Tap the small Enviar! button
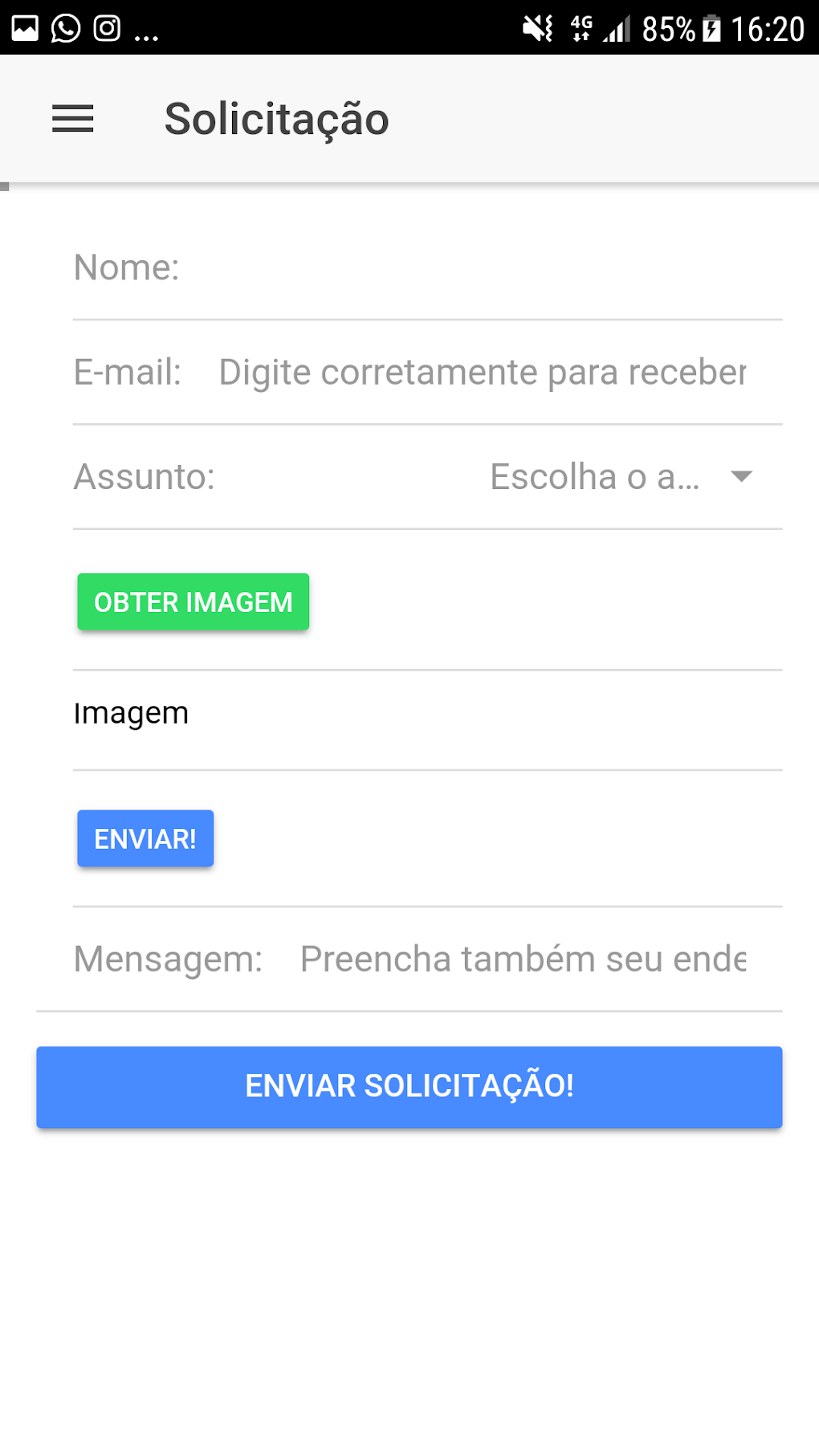 [x=145, y=839]
